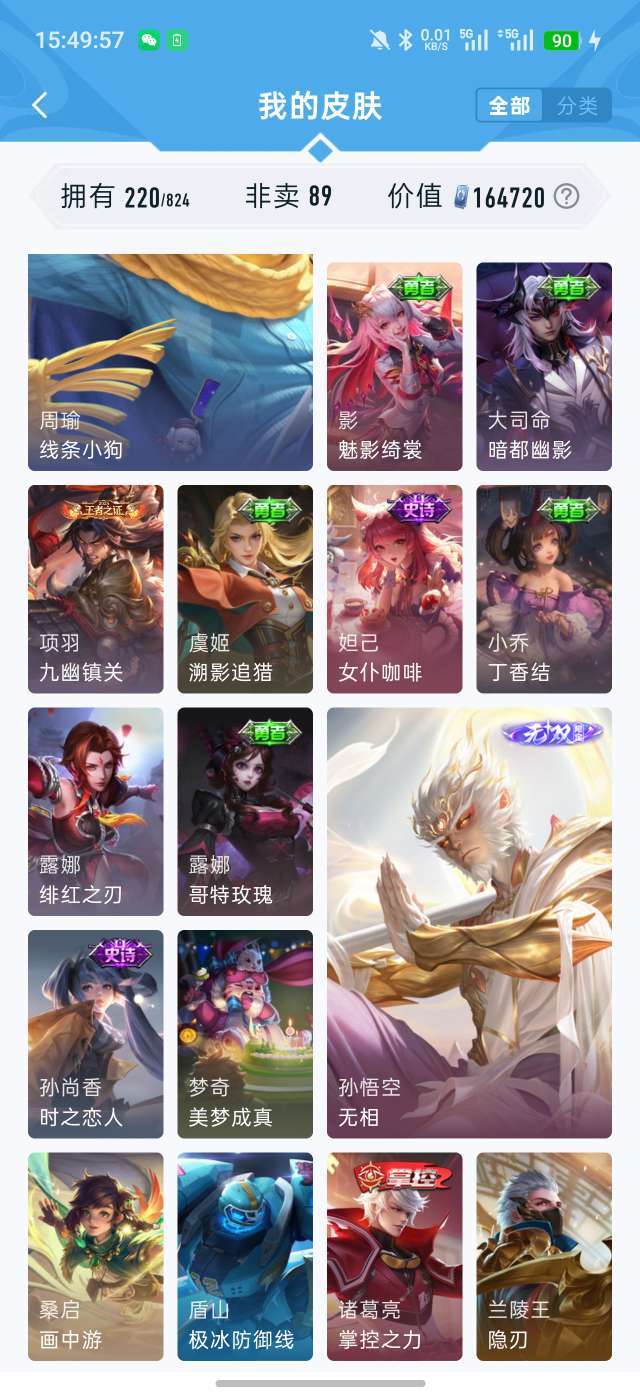640x1400 pixels.
Task: Tap the 小乔 丁香结 skin
Action: (544, 589)
